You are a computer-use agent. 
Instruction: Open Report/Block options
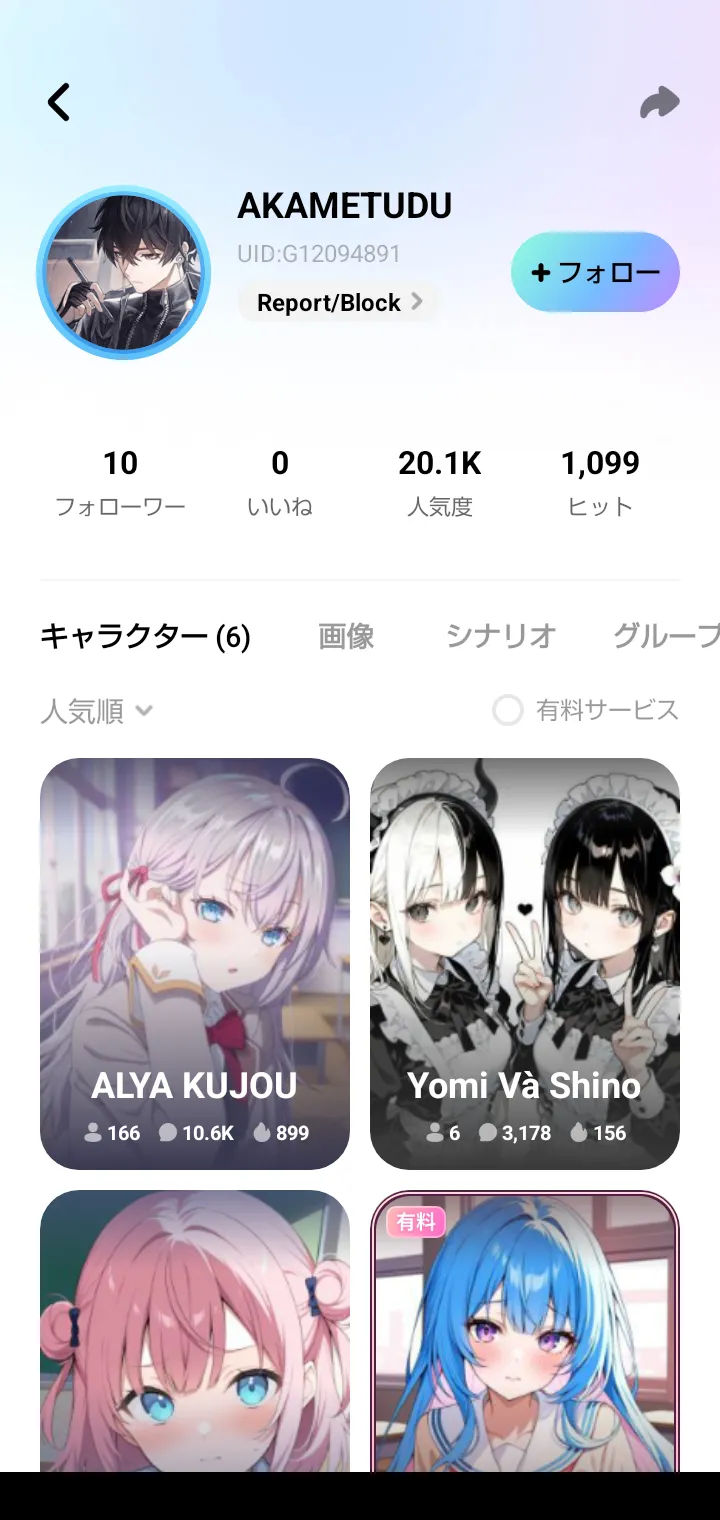point(338,302)
